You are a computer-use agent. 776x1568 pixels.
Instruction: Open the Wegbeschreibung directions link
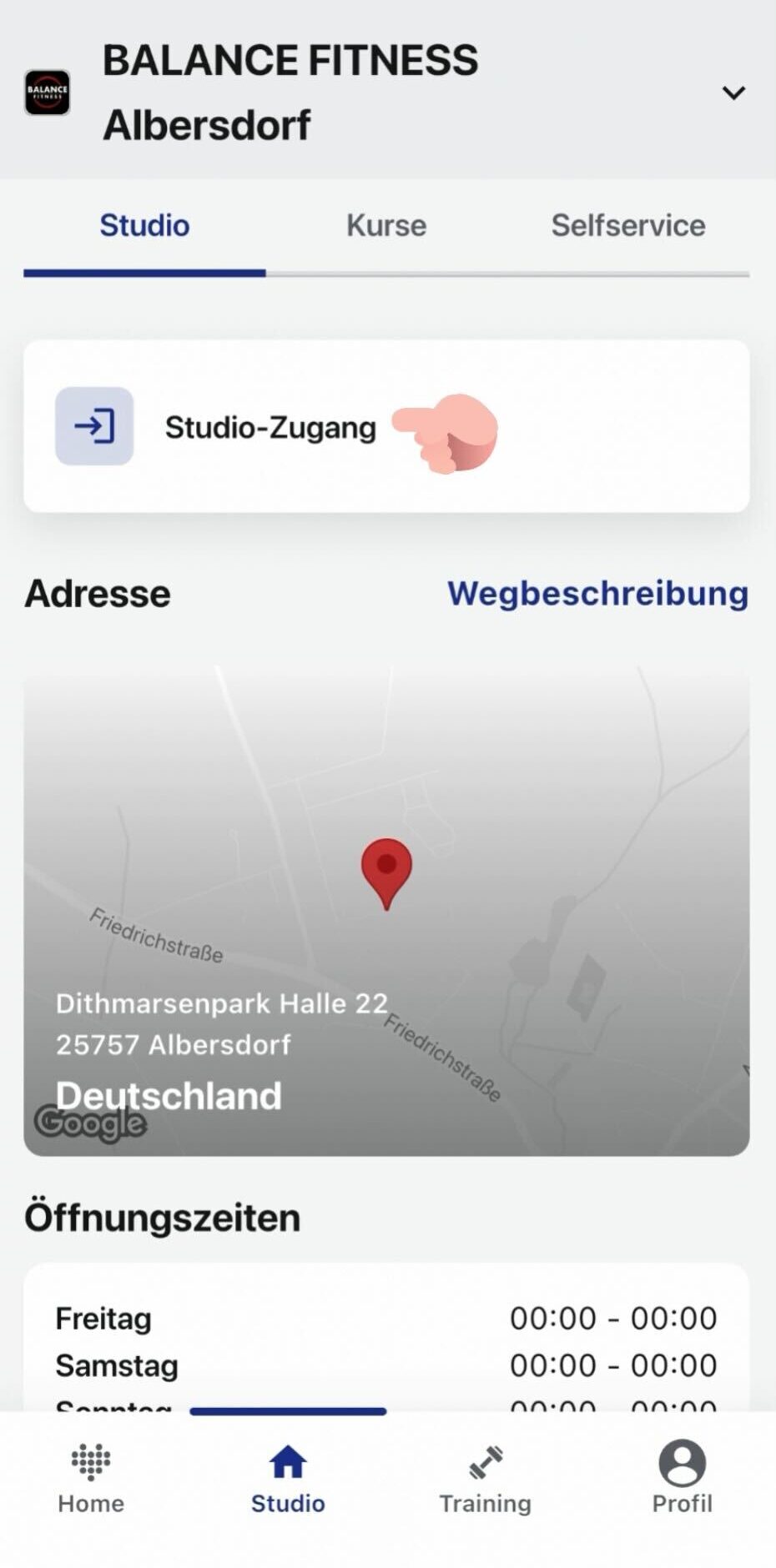pyautogui.click(x=597, y=594)
